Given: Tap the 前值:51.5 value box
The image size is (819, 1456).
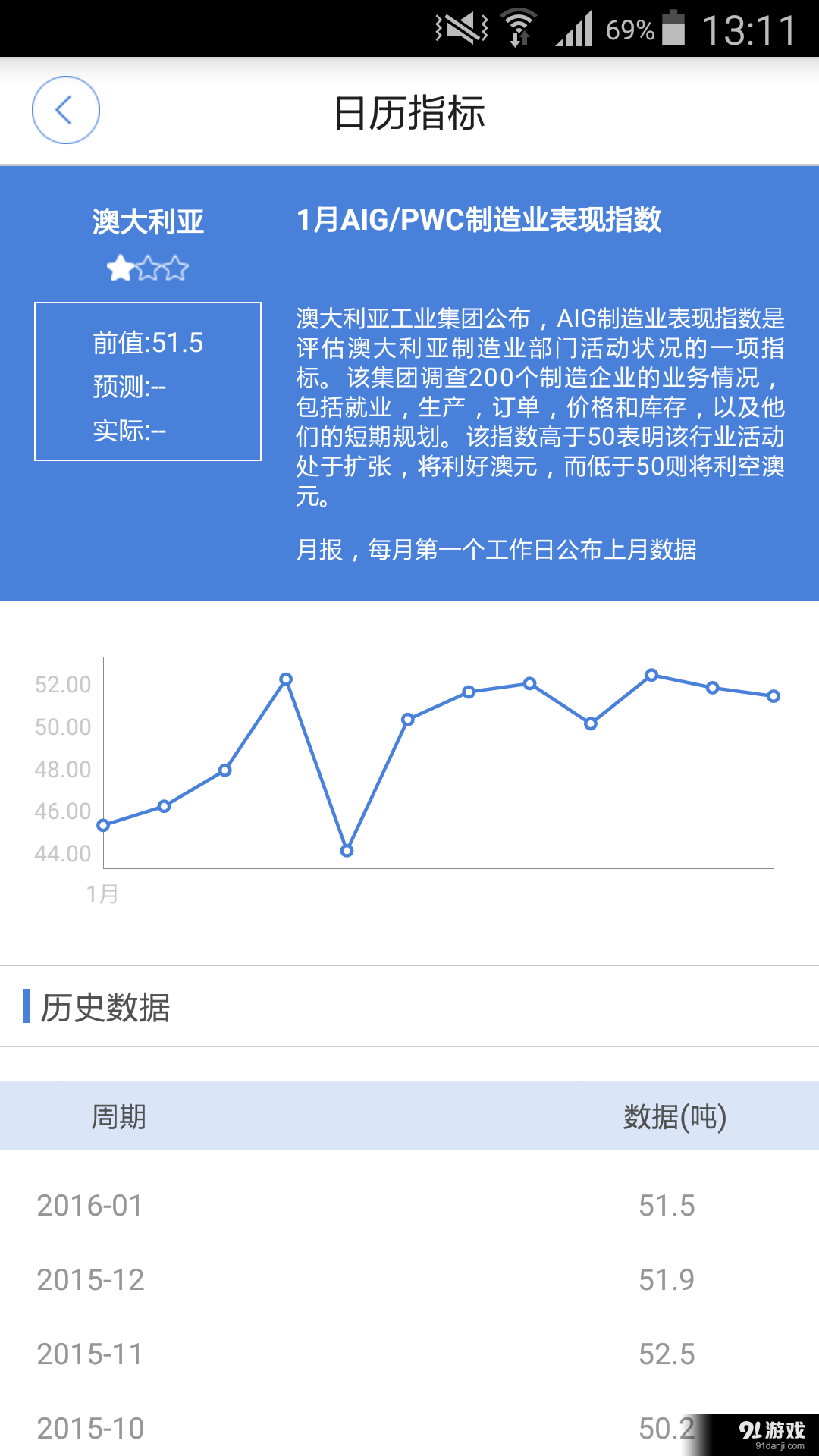Looking at the screenshot, I should (149, 344).
